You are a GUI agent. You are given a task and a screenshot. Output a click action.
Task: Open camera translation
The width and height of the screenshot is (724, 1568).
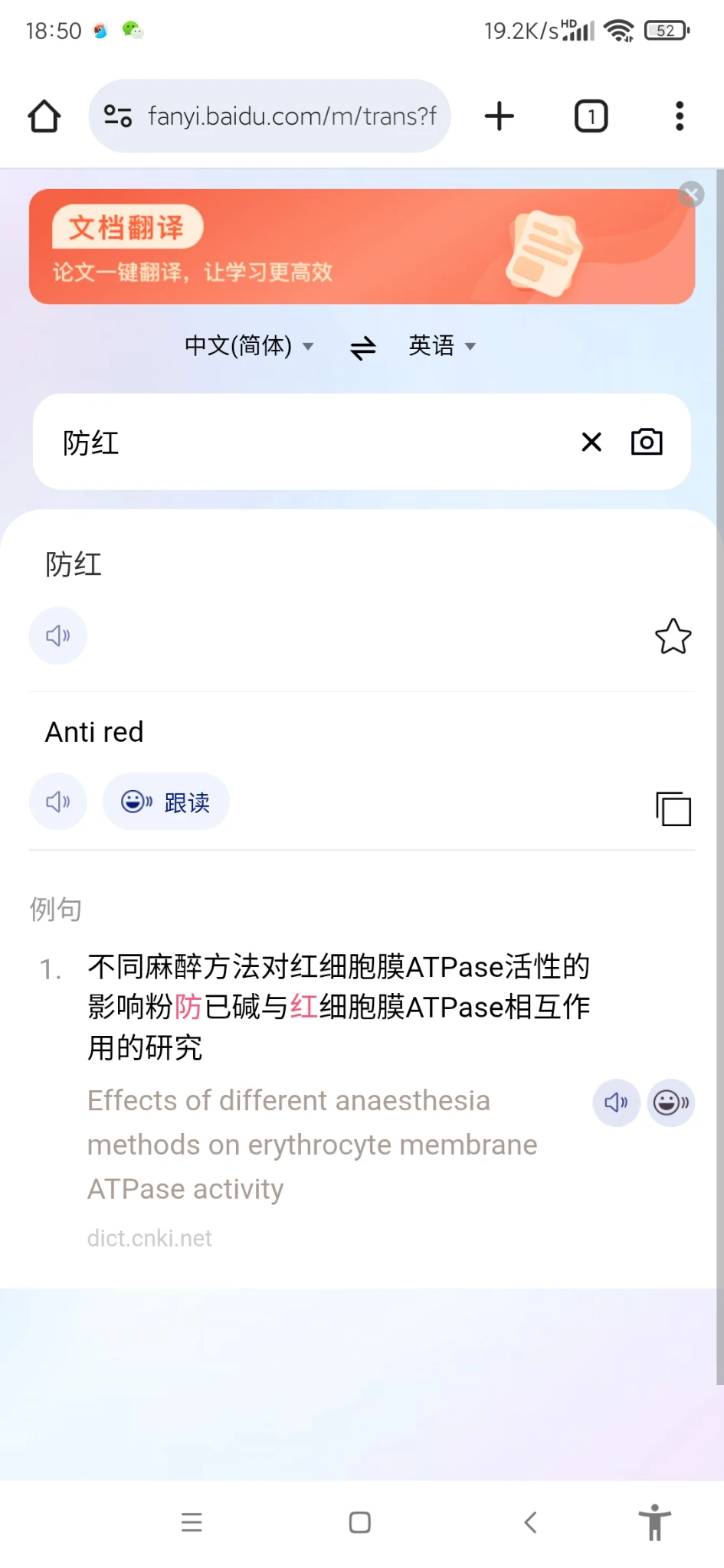pyautogui.click(x=647, y=442)
